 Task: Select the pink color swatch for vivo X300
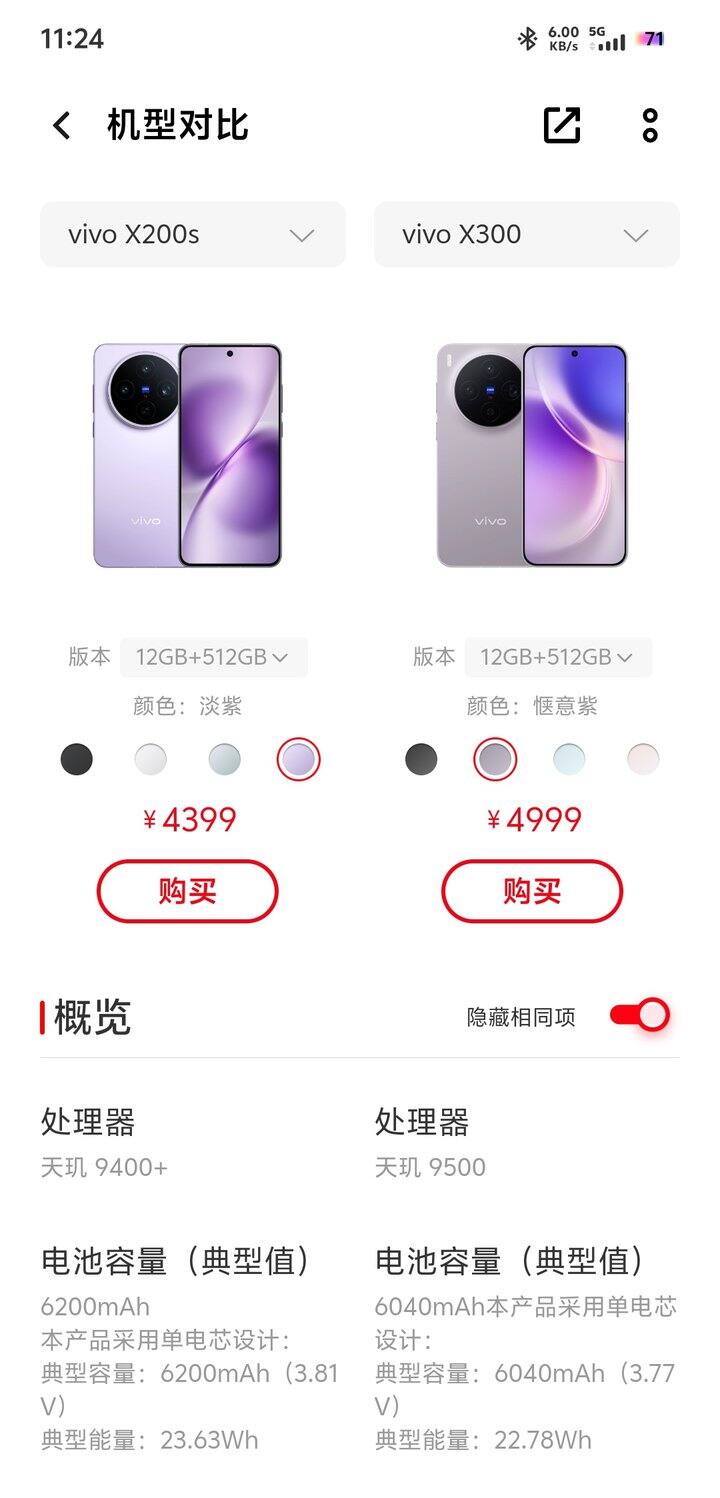643,759
